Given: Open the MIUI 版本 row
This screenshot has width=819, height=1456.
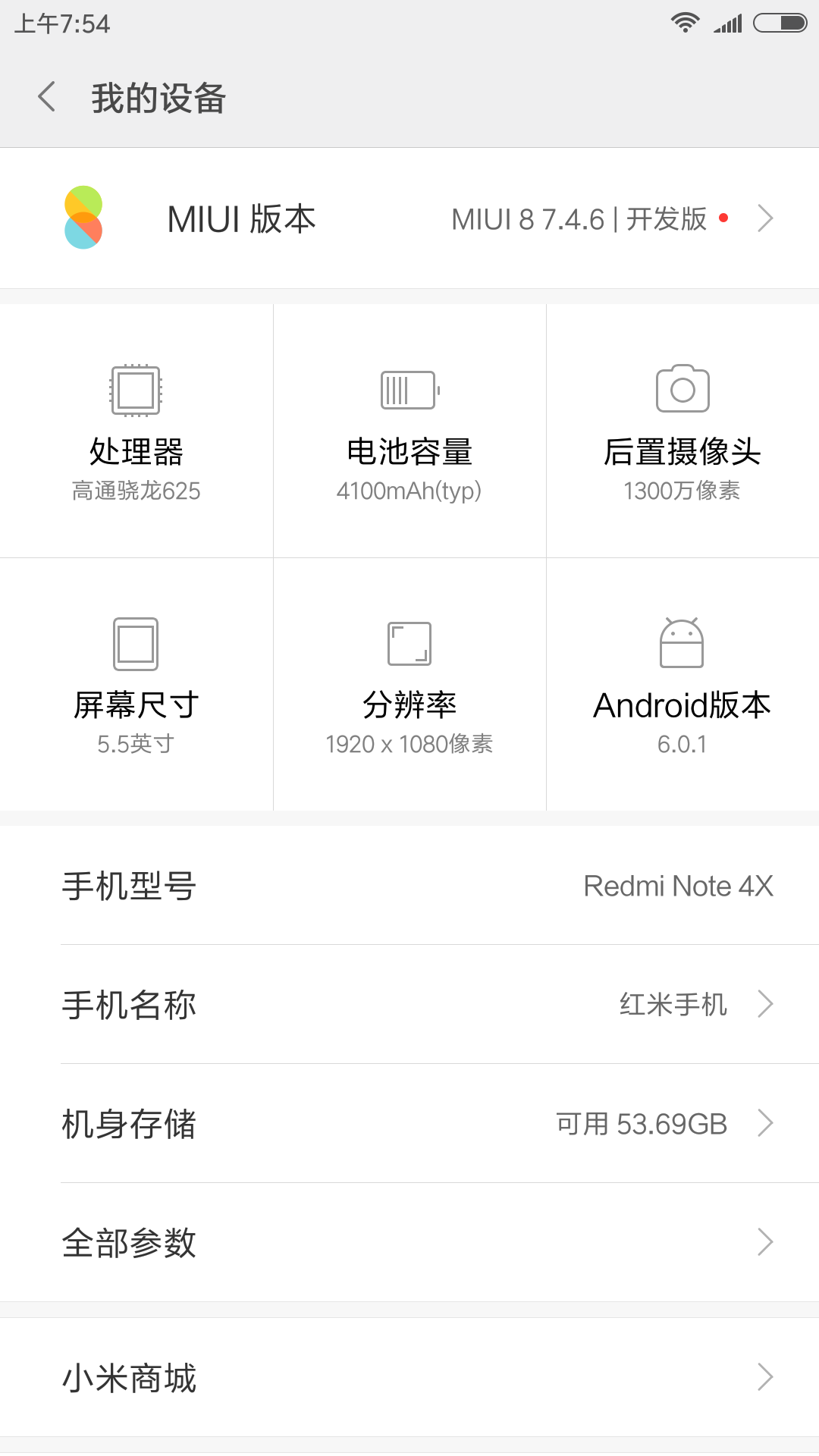Looking at the screenshot, I should pos(409,218).
